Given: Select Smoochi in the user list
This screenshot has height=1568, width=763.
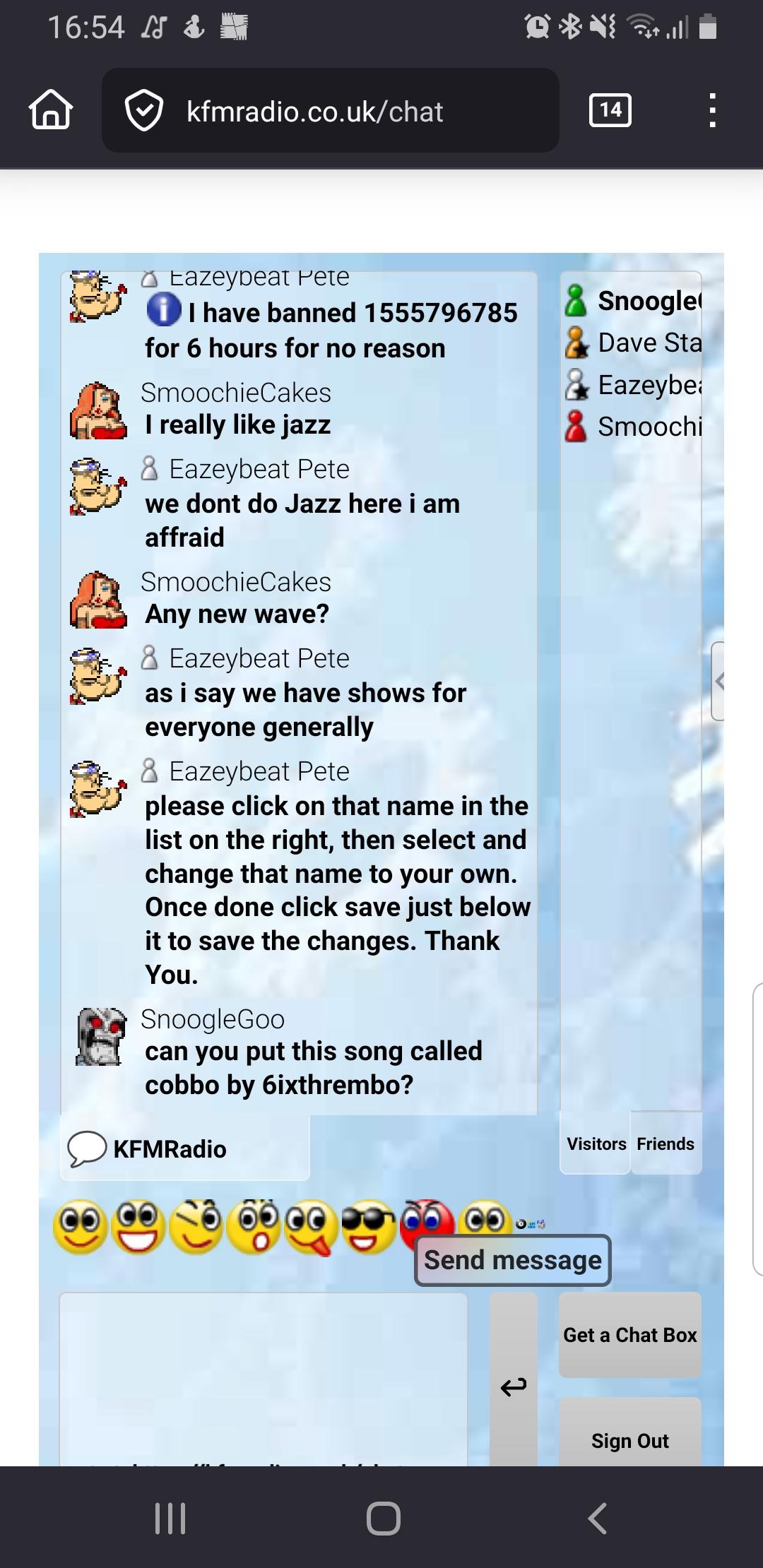Looking at the screenshot, I should point(632,427).
